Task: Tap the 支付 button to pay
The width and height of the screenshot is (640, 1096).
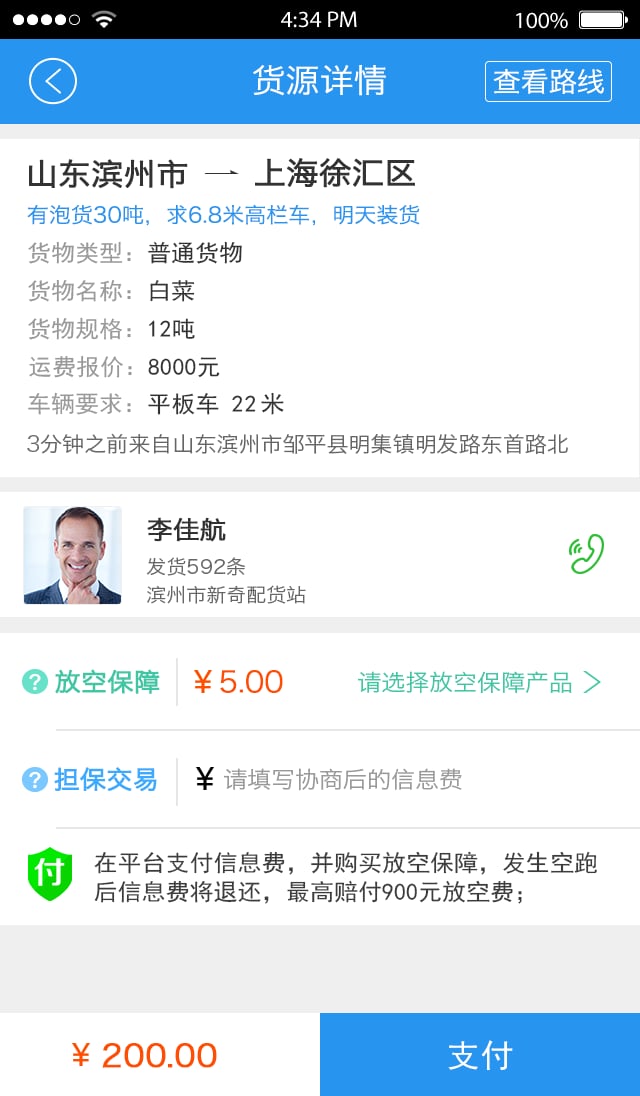Action: 480,1055
